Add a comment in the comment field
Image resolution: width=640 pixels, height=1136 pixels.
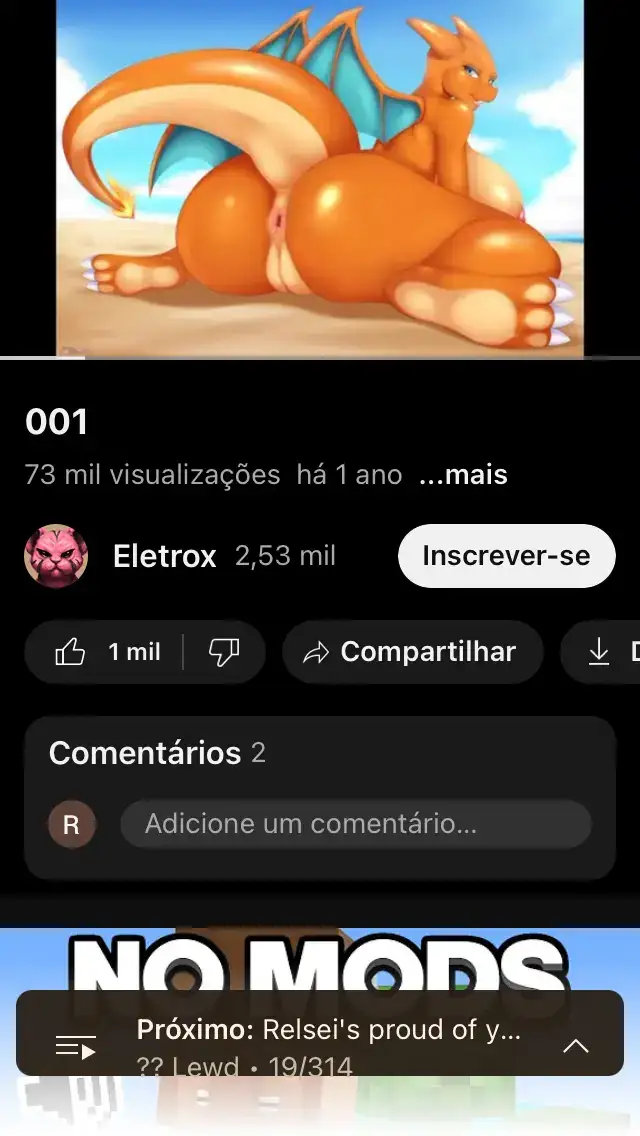[x=355, y=824]
